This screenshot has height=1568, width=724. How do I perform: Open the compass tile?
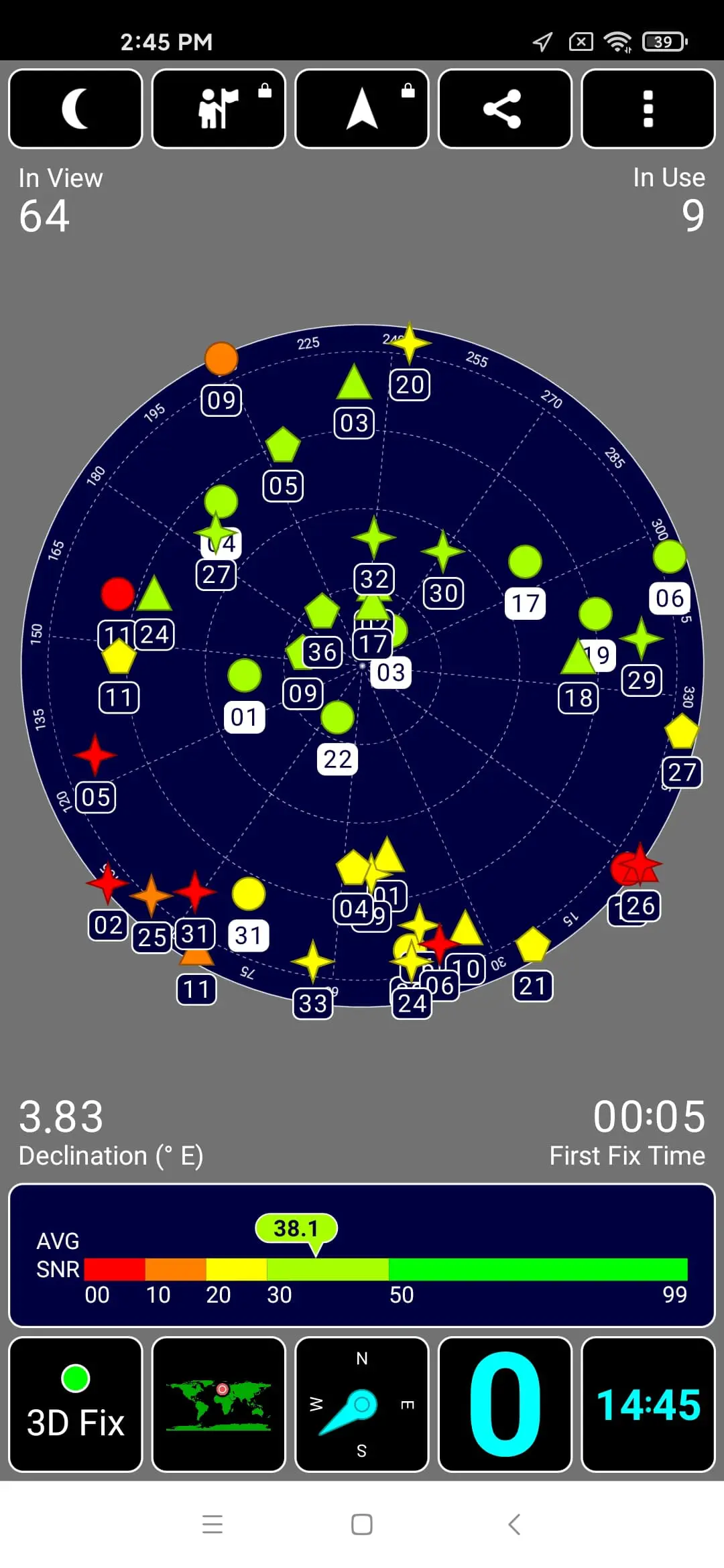[x=362, y=1404]
